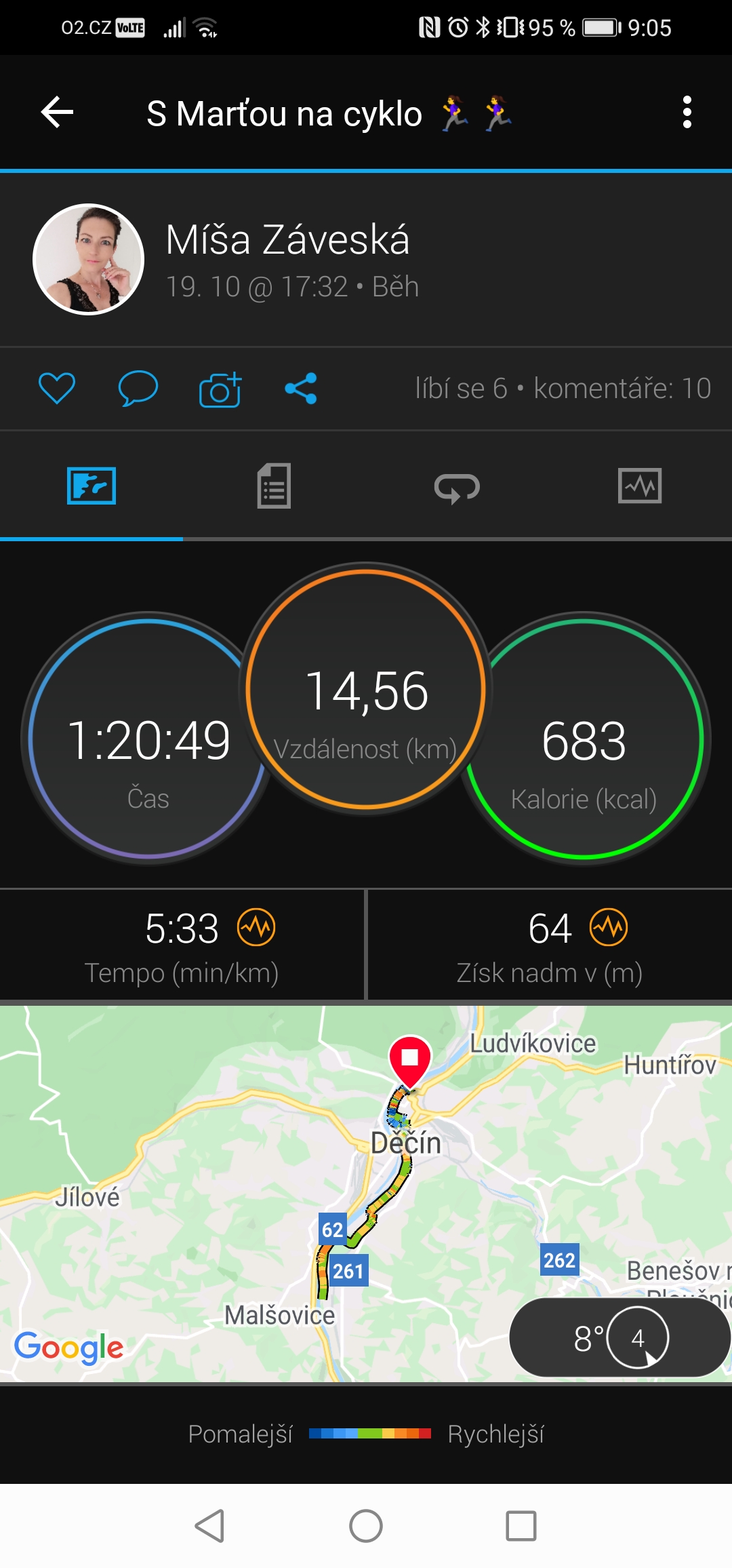Open the three-dot overflow menu
This screenshot has width=732, height=1568.
[x=687, y=112]
